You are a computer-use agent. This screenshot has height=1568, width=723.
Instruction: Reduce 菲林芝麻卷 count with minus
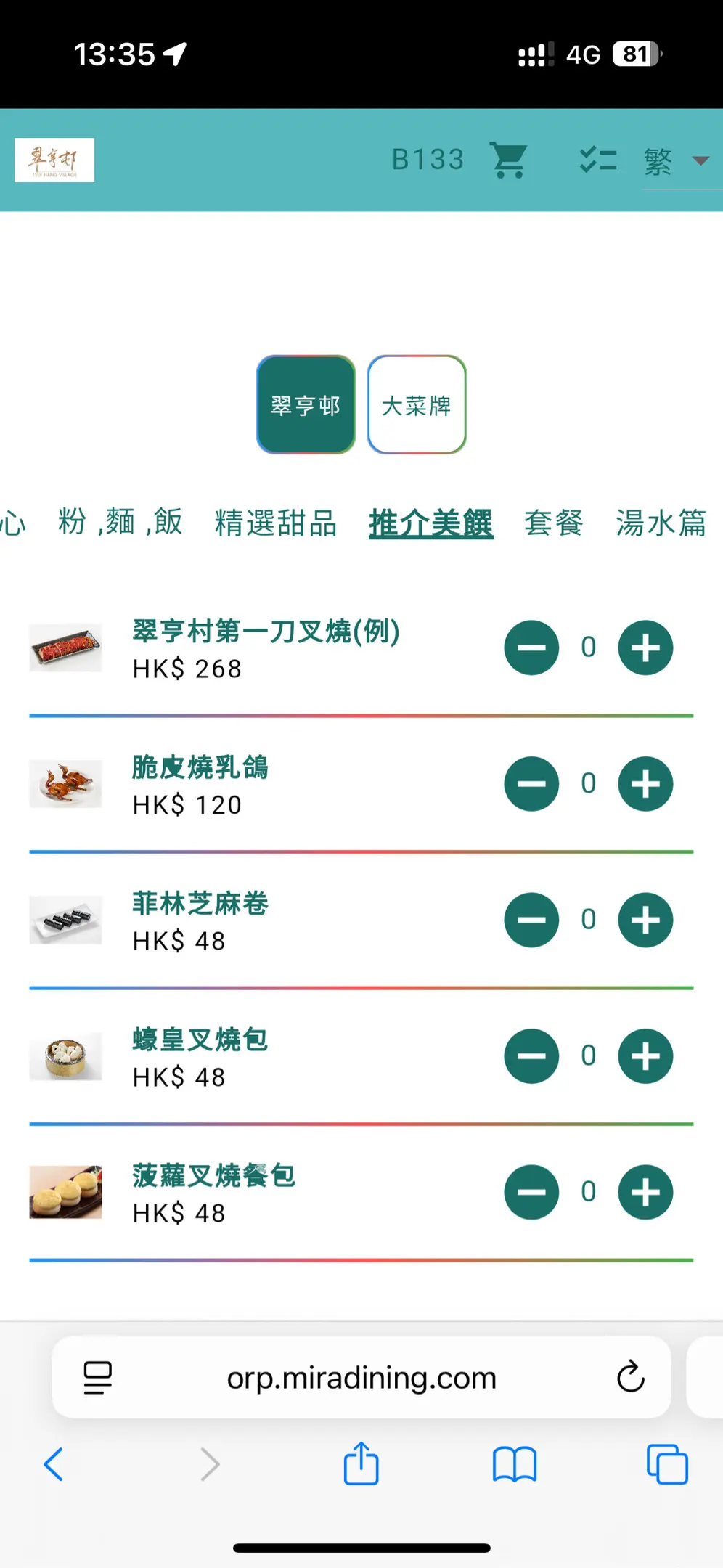pos(531,920)
